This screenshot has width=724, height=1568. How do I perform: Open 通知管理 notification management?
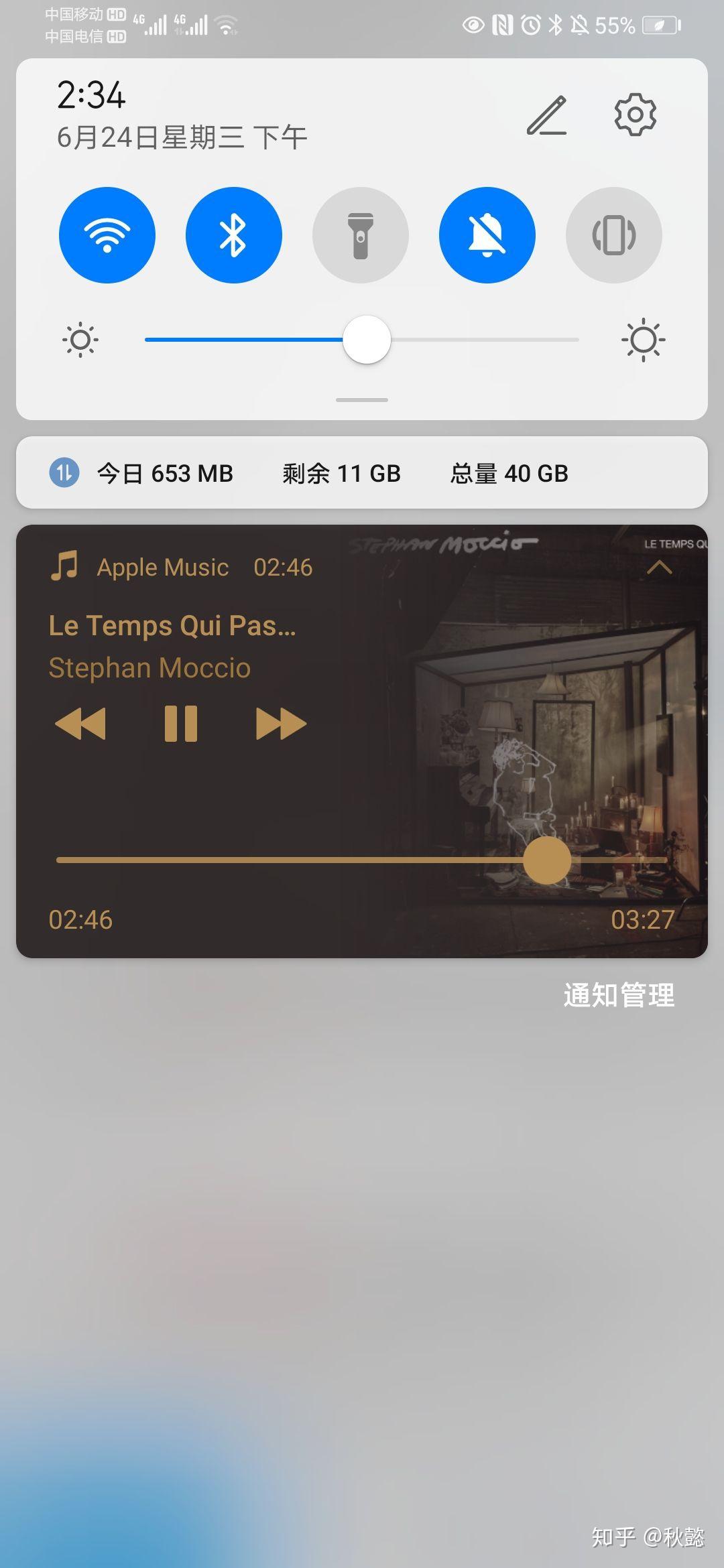(619, 995)
